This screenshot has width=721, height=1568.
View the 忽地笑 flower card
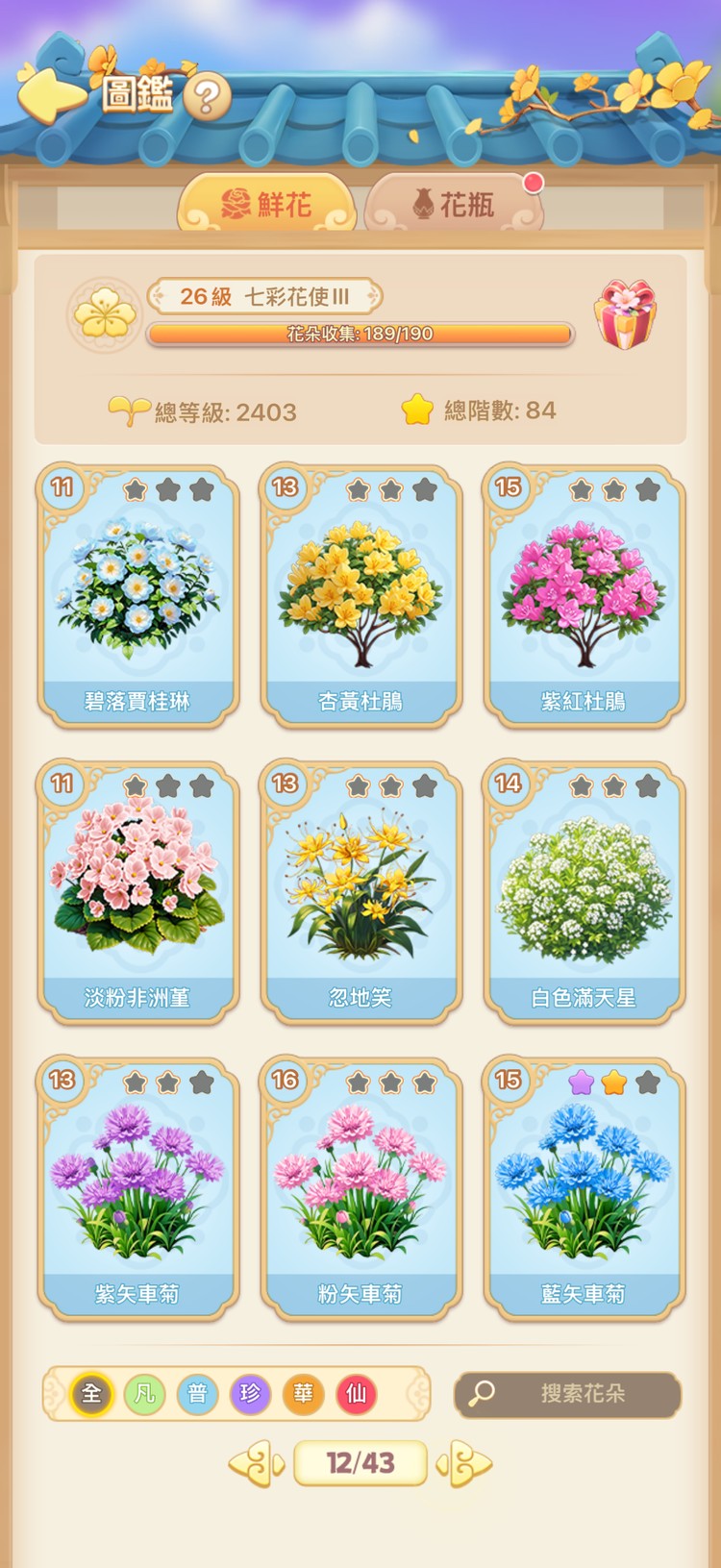(360, 892)
